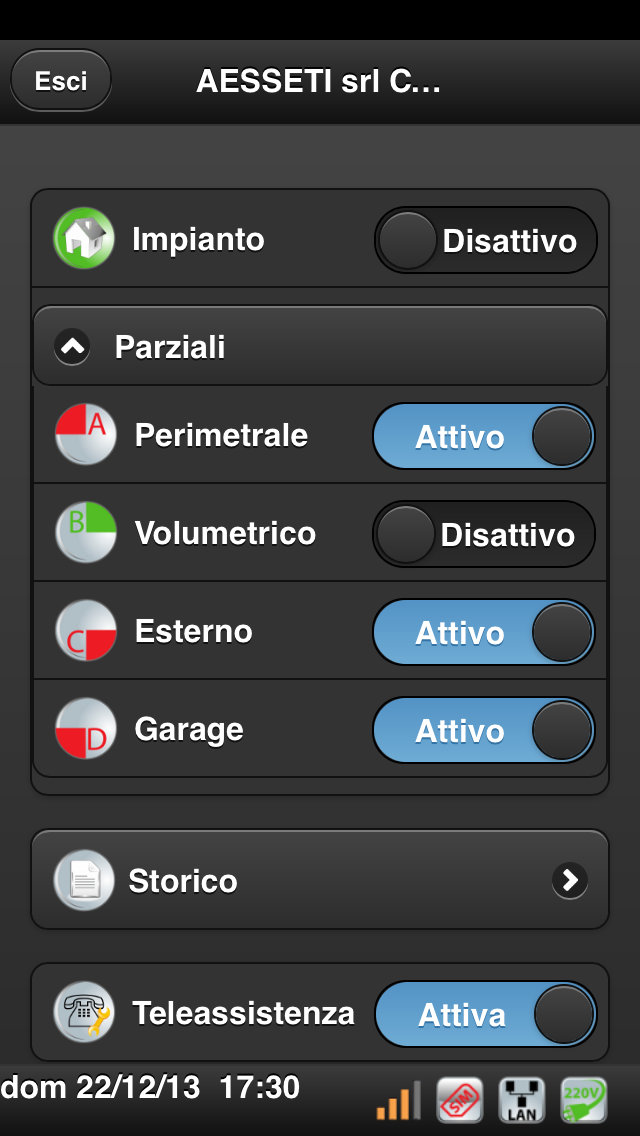Tap the Esci button
Viewport: 640px width, 1136px height.
61,80
